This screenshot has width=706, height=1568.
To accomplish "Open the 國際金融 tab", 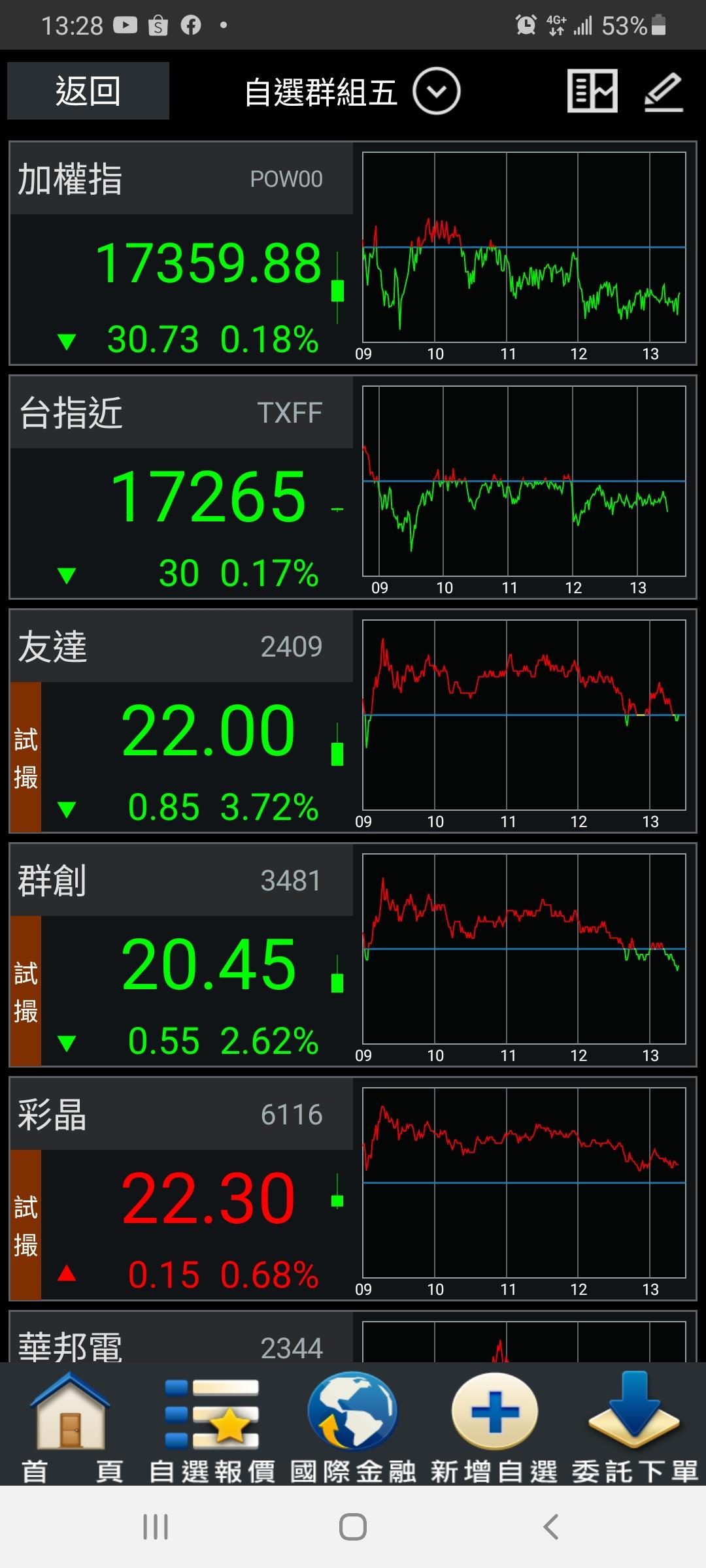I will pos(353,1428).
